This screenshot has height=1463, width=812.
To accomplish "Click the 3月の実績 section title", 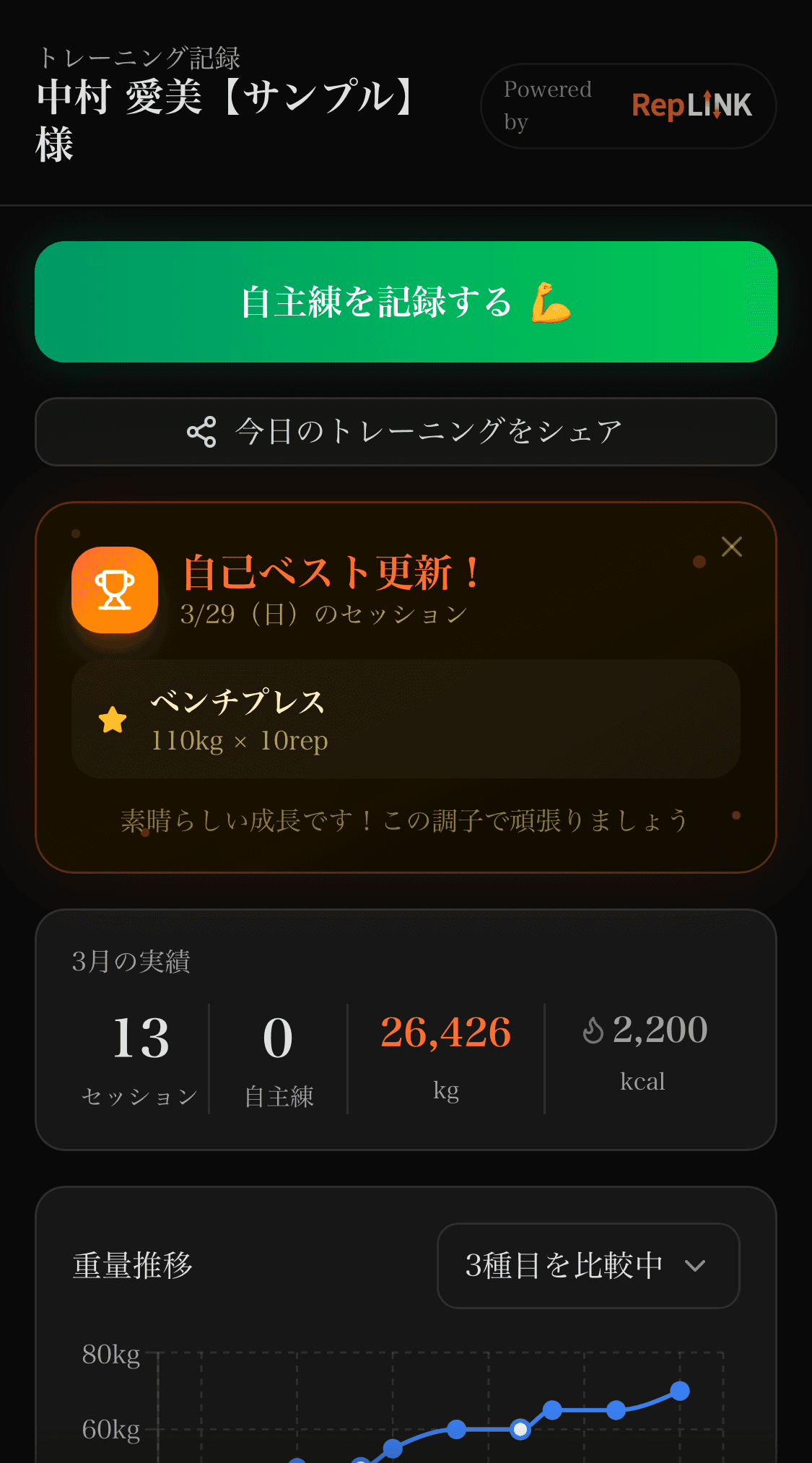I will [x=130, y=960].
